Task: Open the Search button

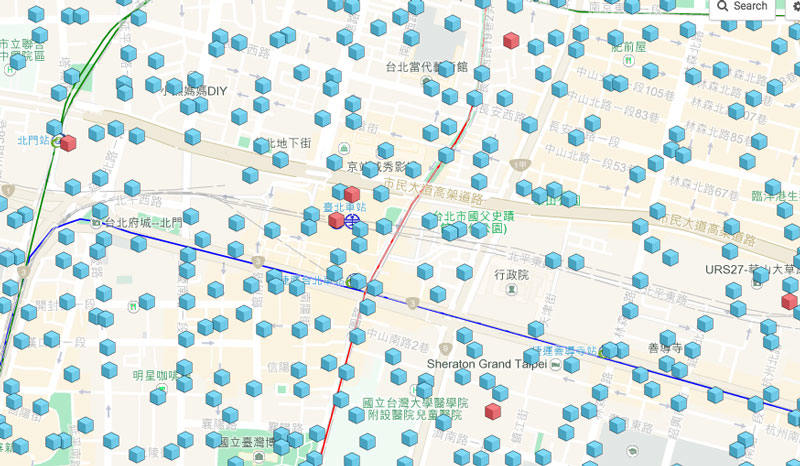Action: (x=742, y=6)
